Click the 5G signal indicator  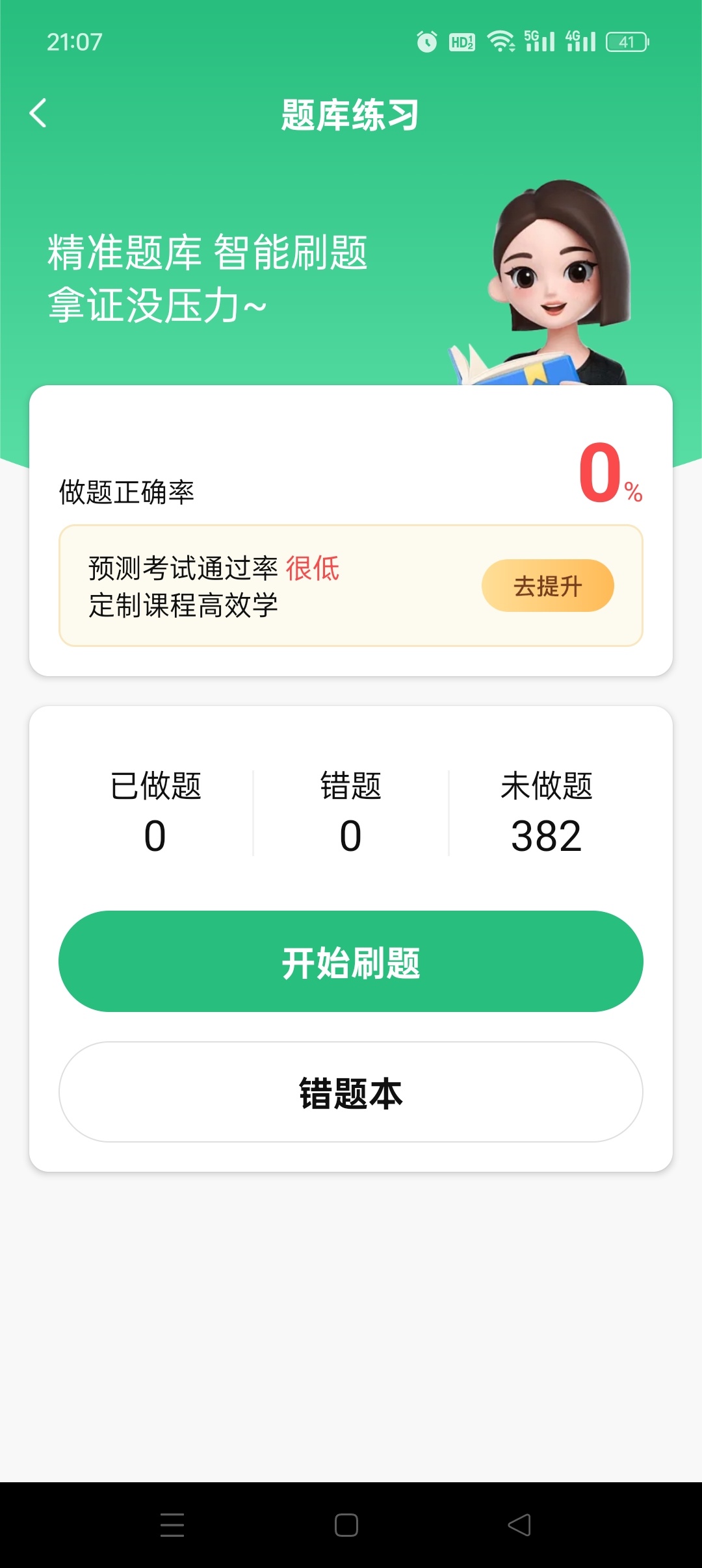tap(539, 40)
